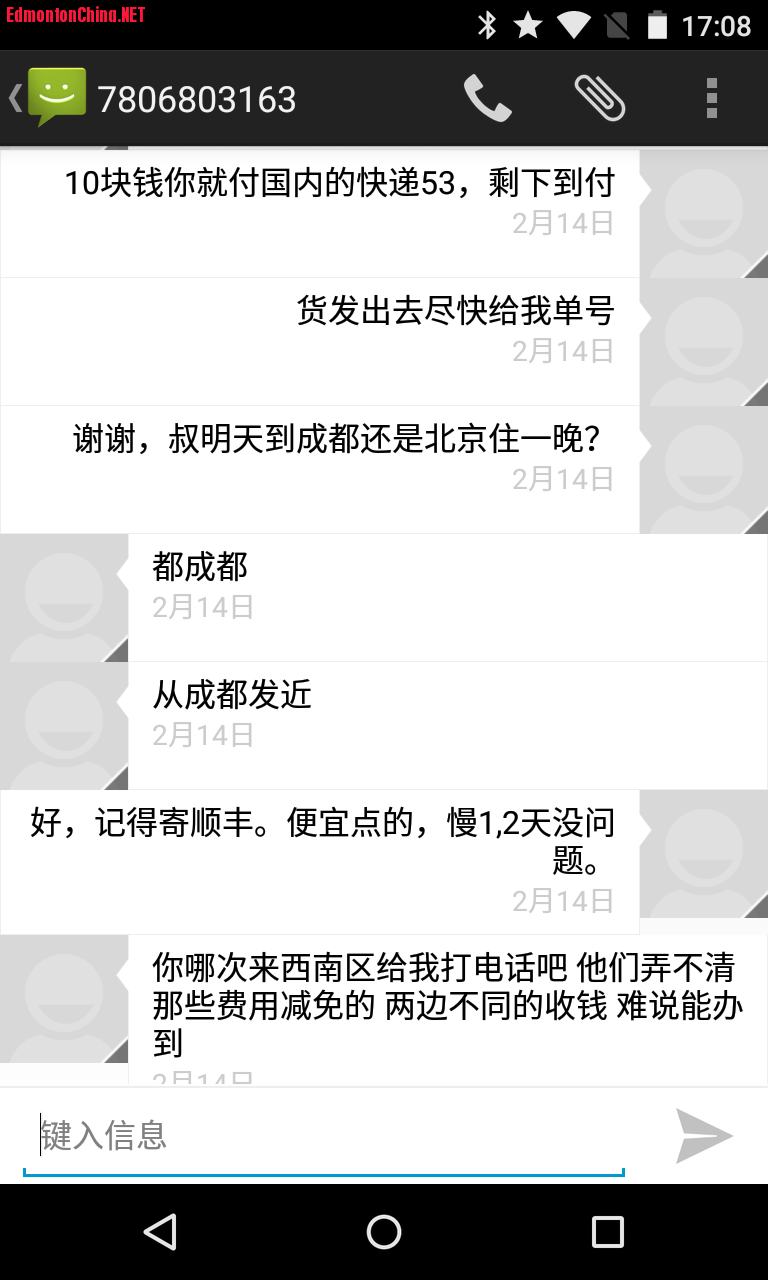Send the message with the arrow icon
Screen dimensions: 768x1280
coord(704,1136)
